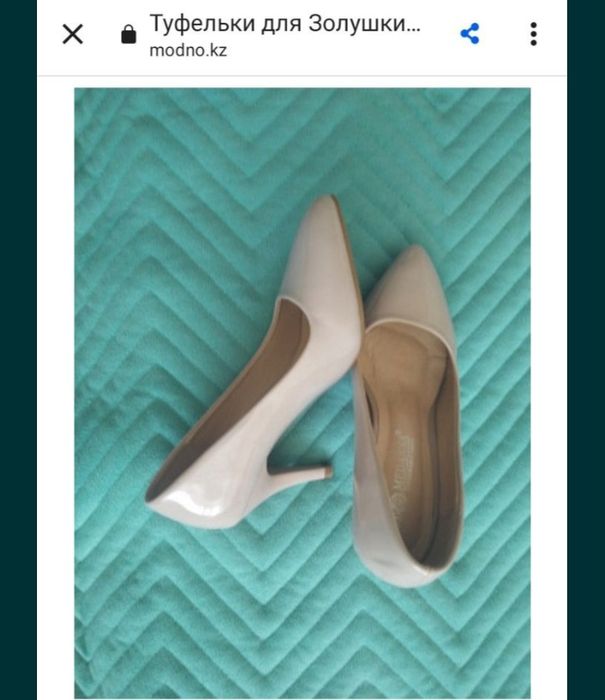This screenshot has width=605, height=700.
Task: Open the beige heels photo
Action: click(302, 390)
